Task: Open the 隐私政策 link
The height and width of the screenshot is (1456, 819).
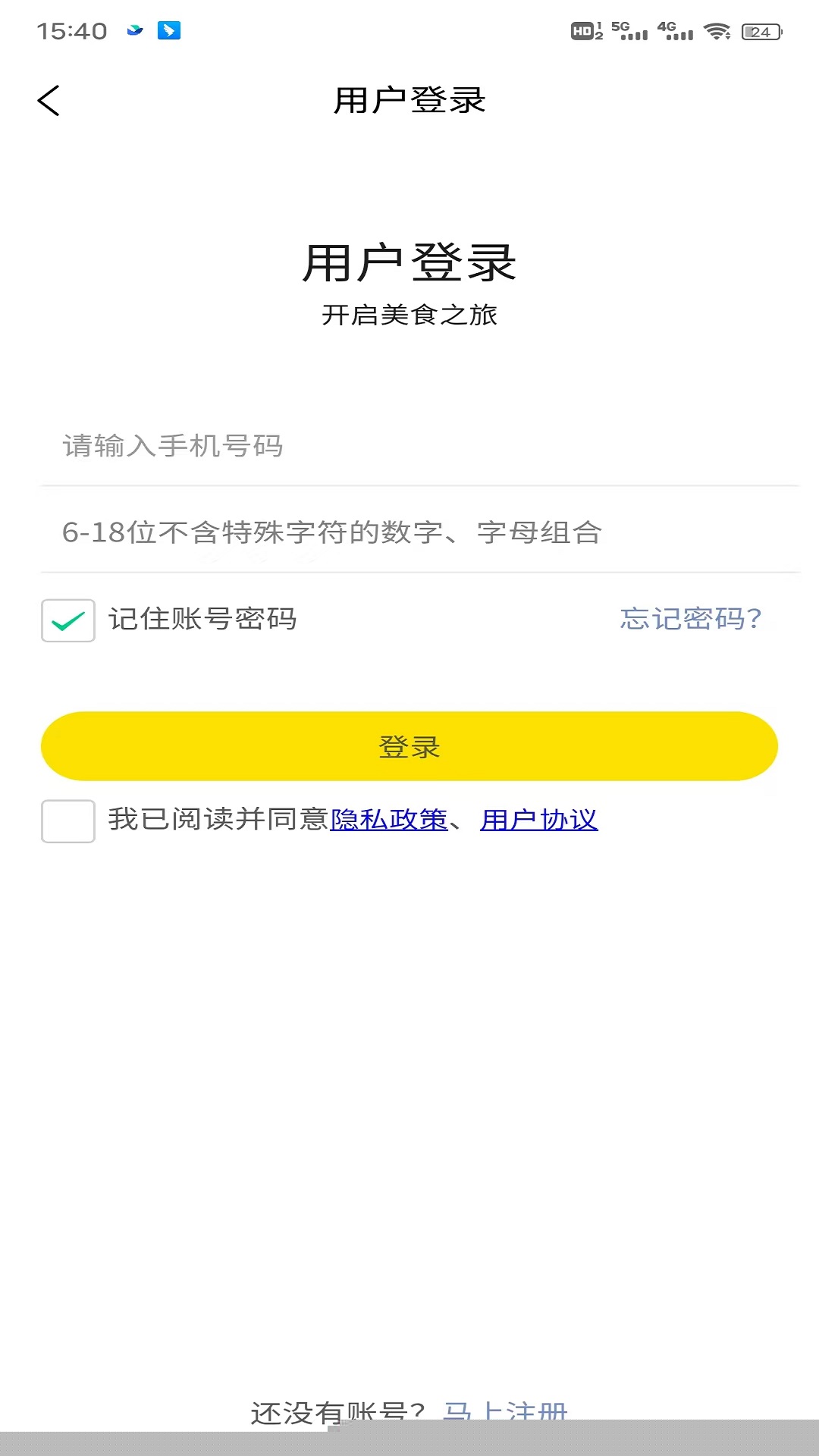Action: [x=389, y=820]
